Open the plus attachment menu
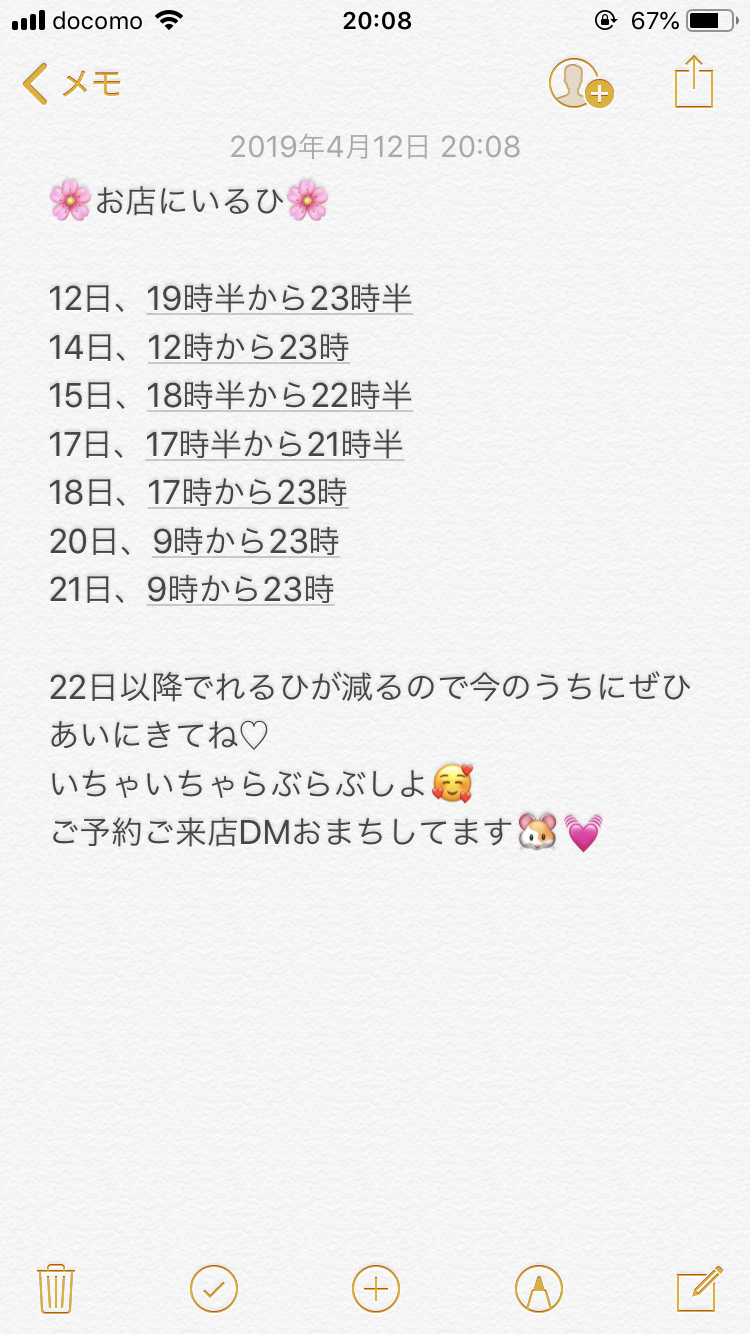The width and height of the screenshot is (750, 1334). (x=376, y=1288)
